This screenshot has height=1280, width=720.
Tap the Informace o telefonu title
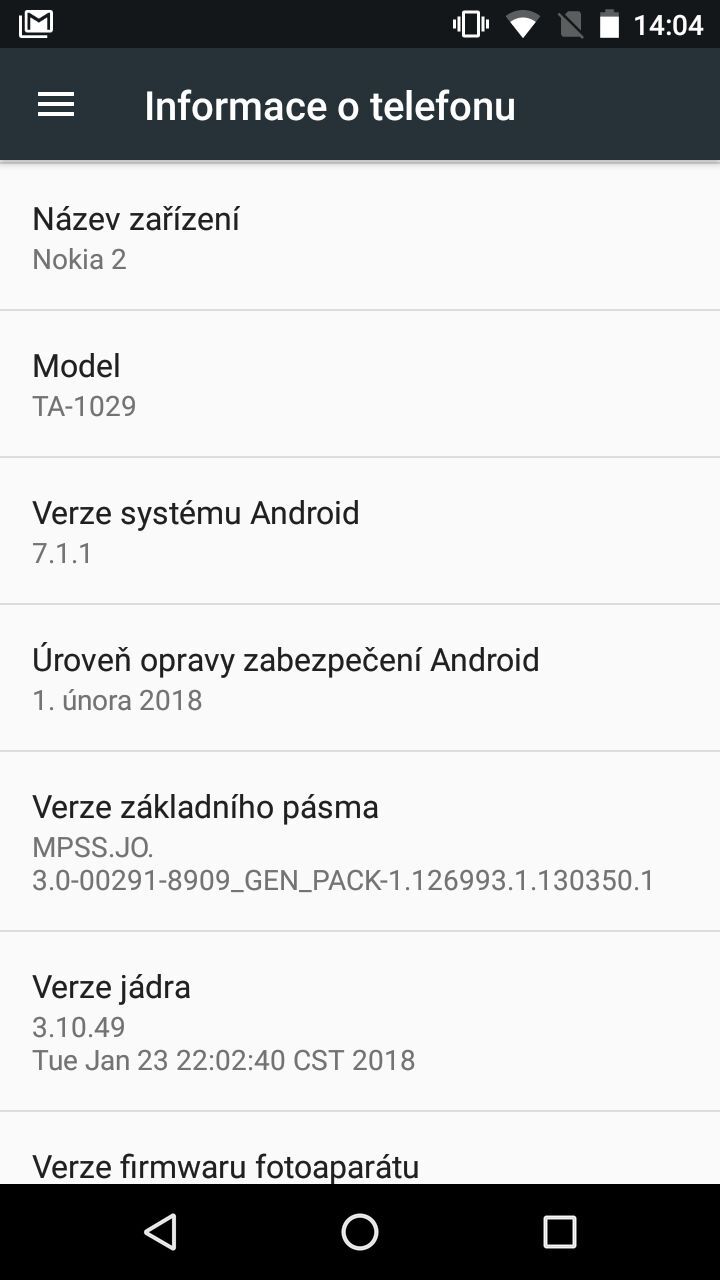(x=330, y=104)
